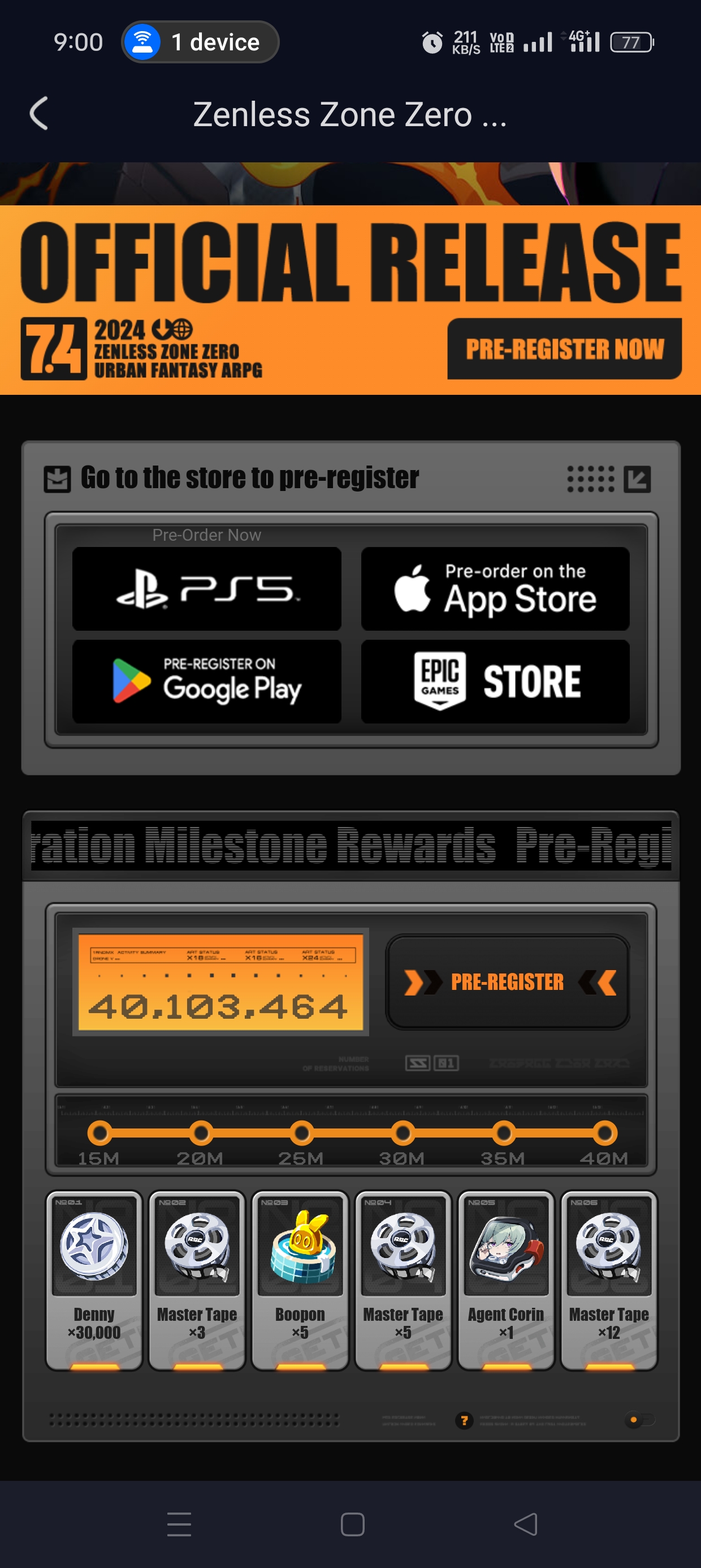The image size is (701, 1568).
Task: Hit the PRE-REGISTER button beside the counter
Action: pos(508,981)
